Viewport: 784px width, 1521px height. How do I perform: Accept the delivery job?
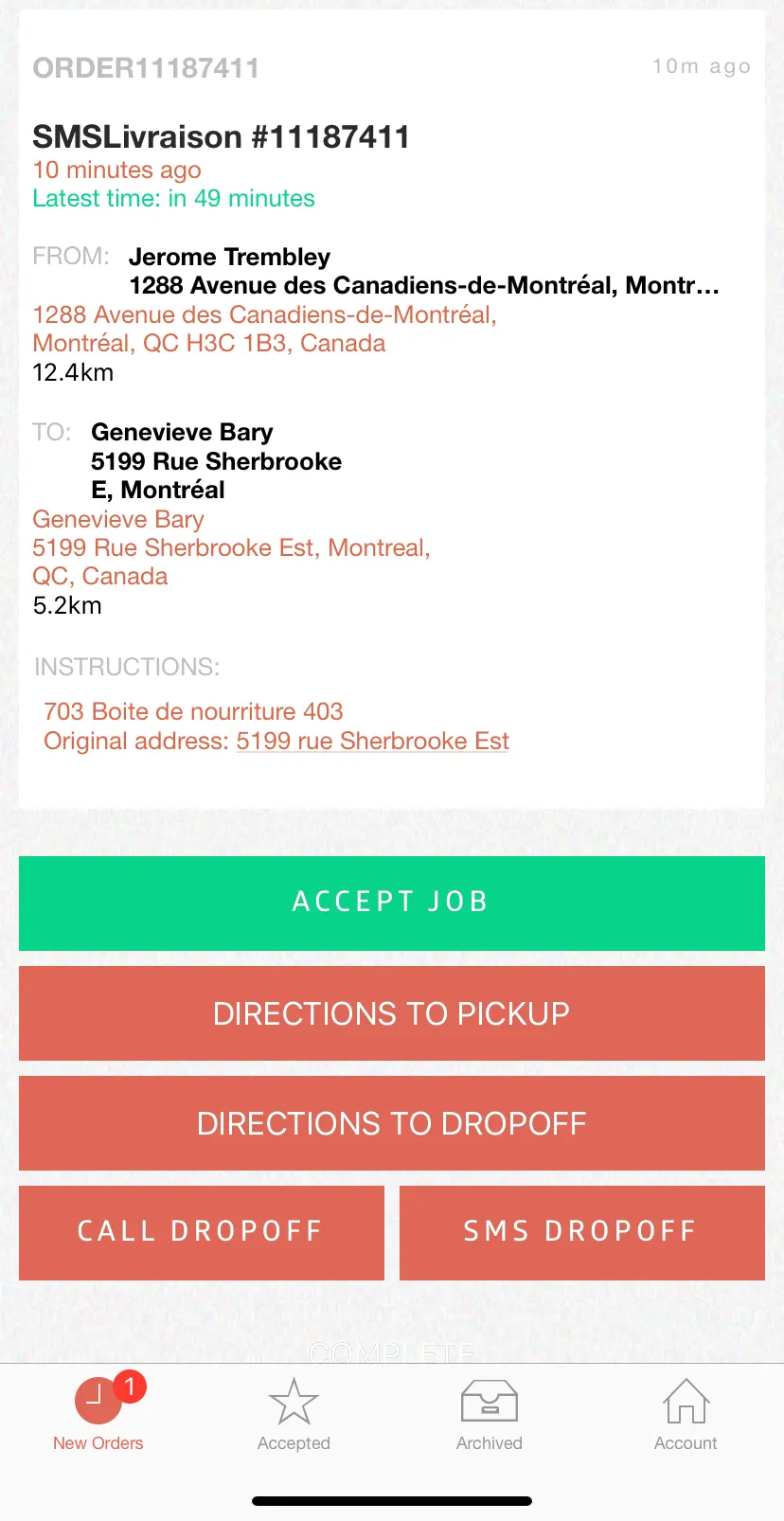tap(392, 903)
